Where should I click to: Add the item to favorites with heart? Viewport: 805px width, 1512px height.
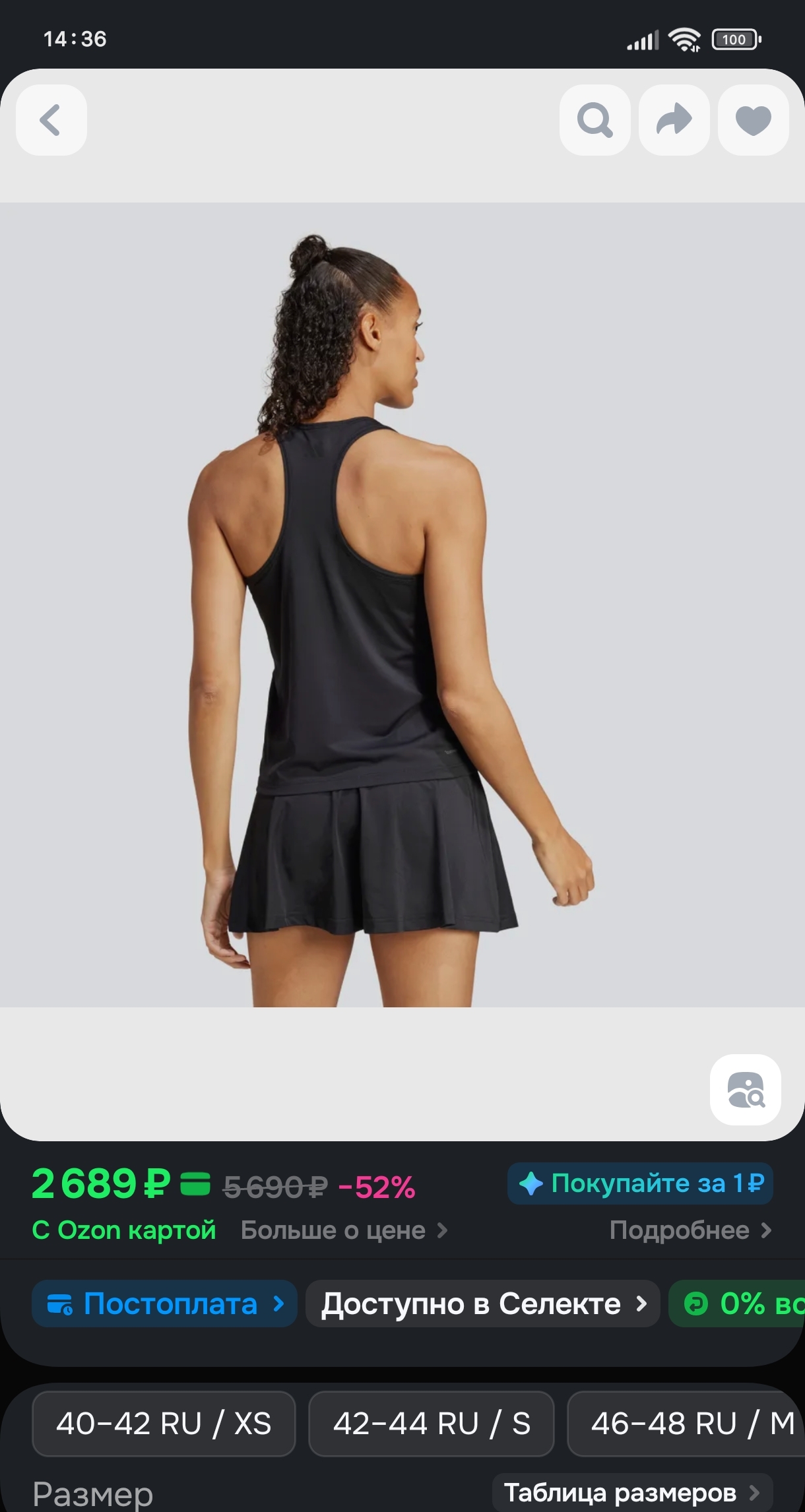tap(753, 120)
